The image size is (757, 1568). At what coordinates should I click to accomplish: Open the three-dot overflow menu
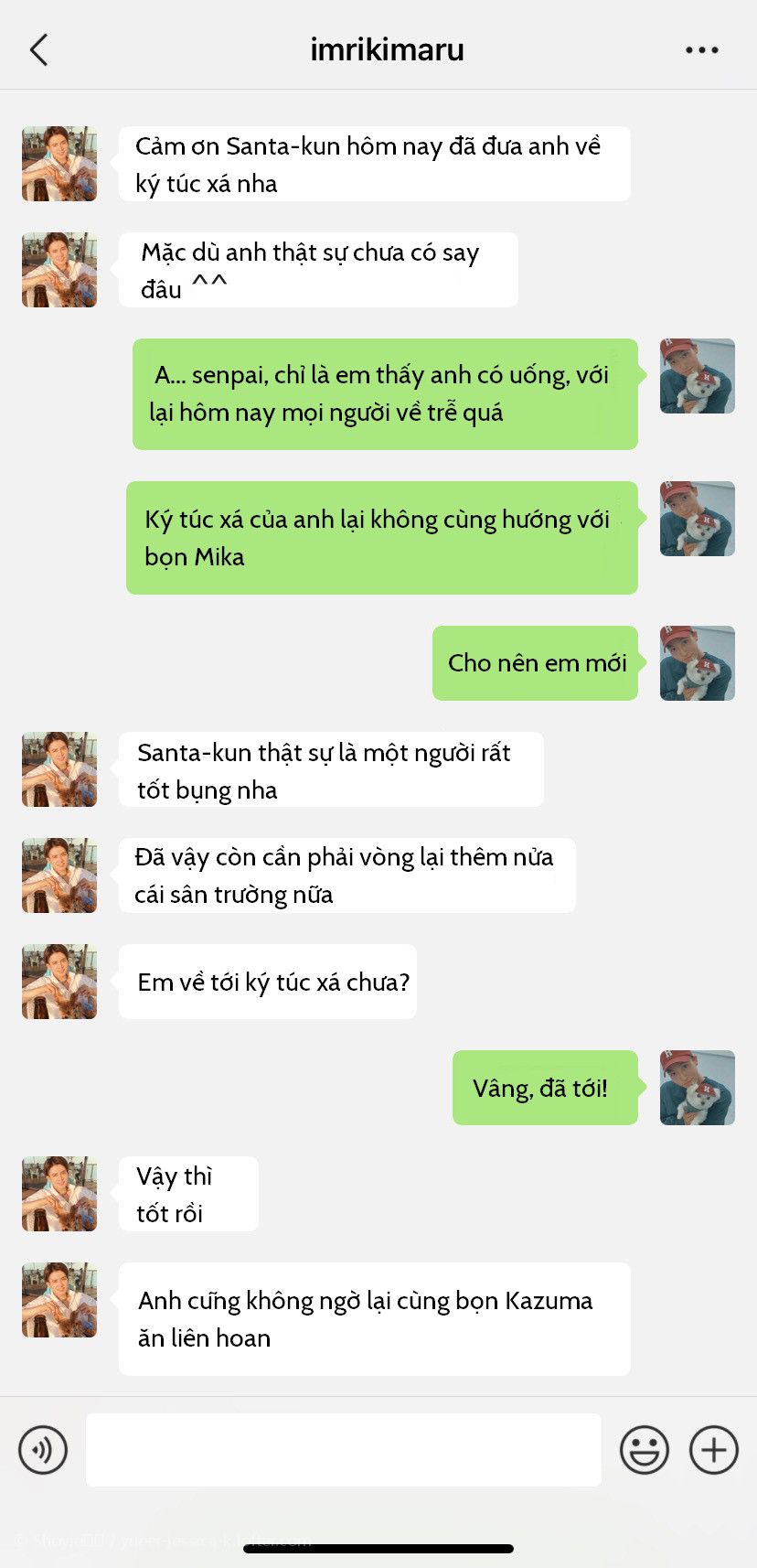point(702,50)
